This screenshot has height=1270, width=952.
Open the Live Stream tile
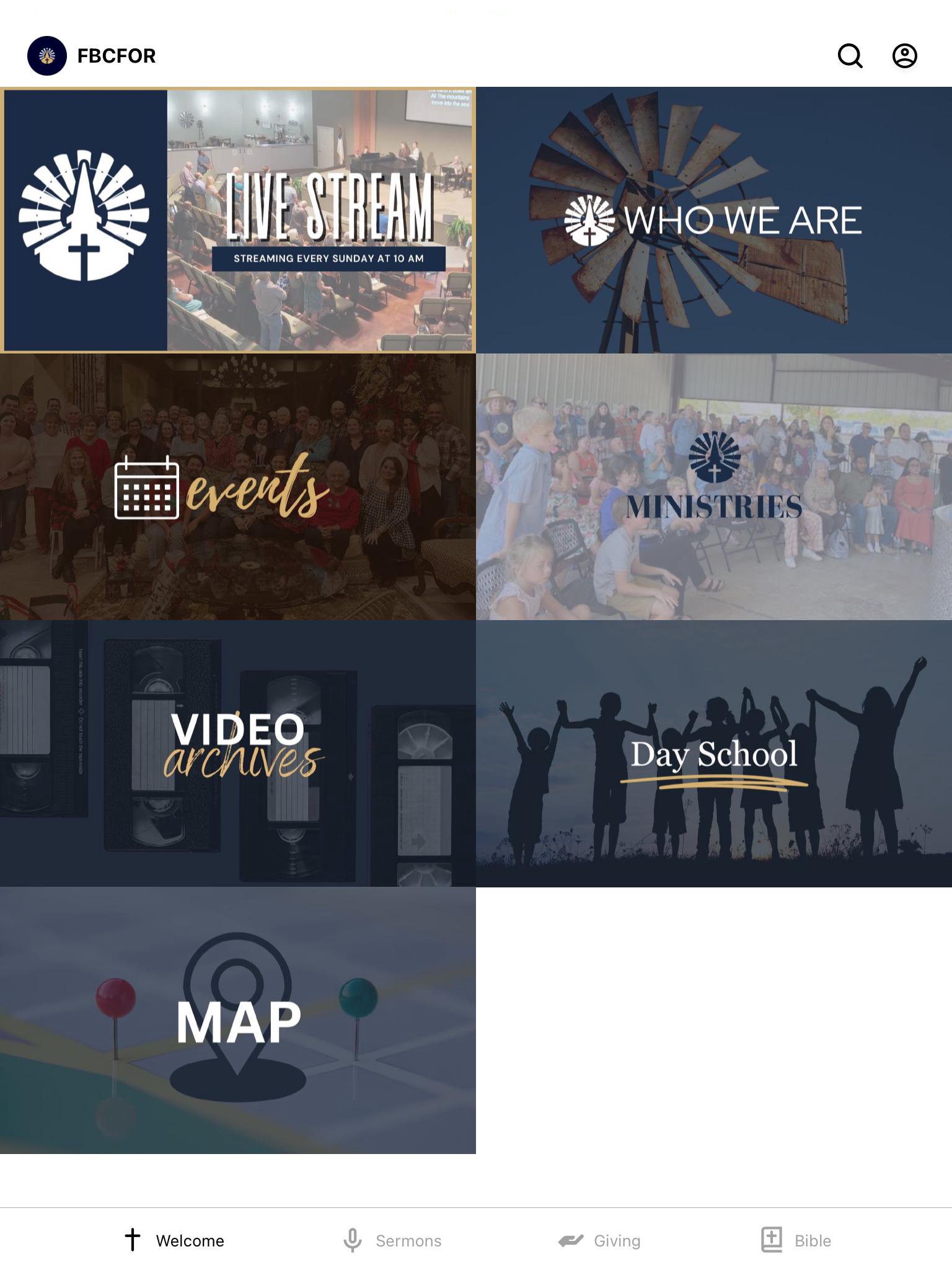coord(238,220)
